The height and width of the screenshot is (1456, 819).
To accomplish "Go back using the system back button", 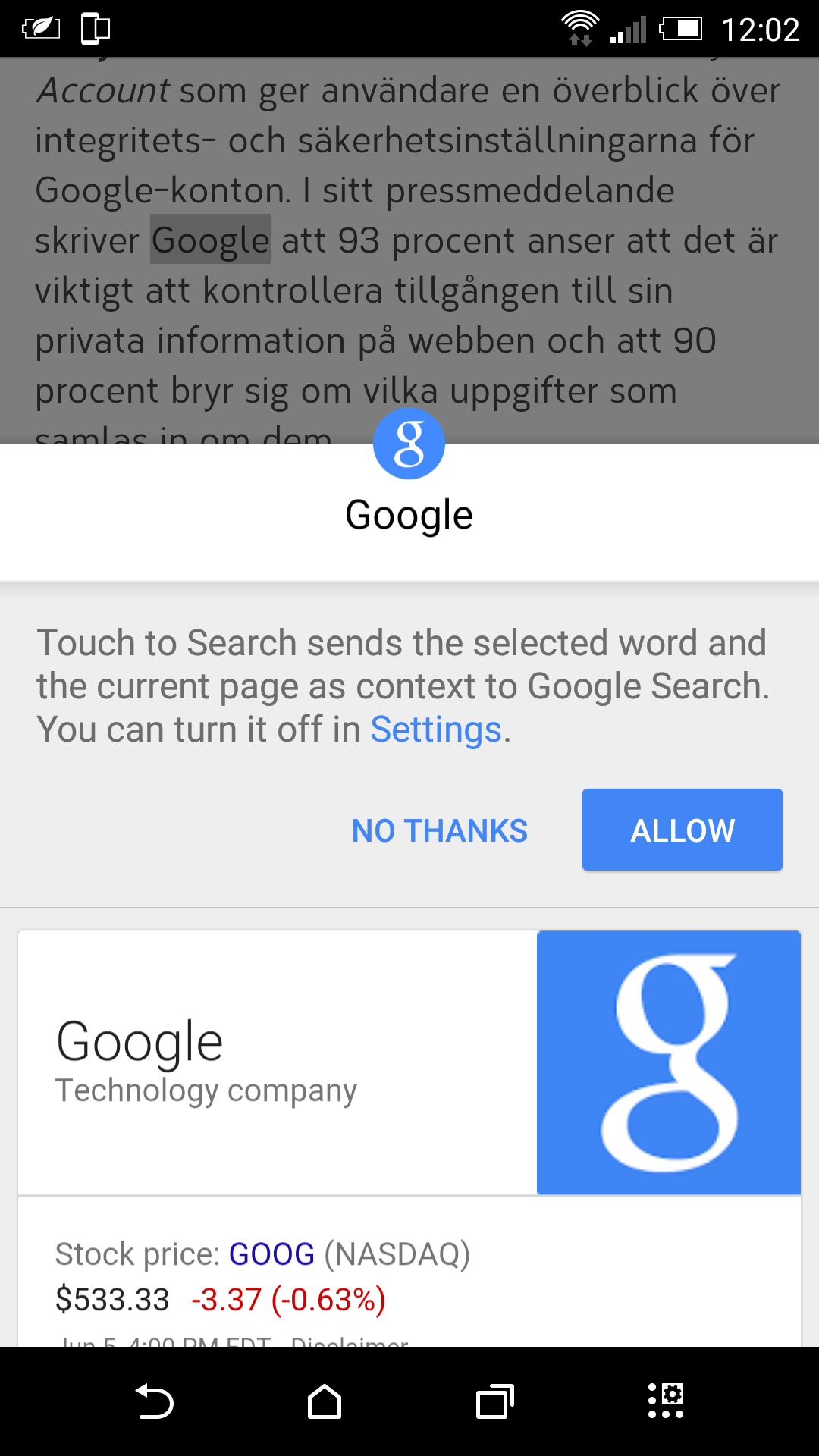I will 155,1401.
